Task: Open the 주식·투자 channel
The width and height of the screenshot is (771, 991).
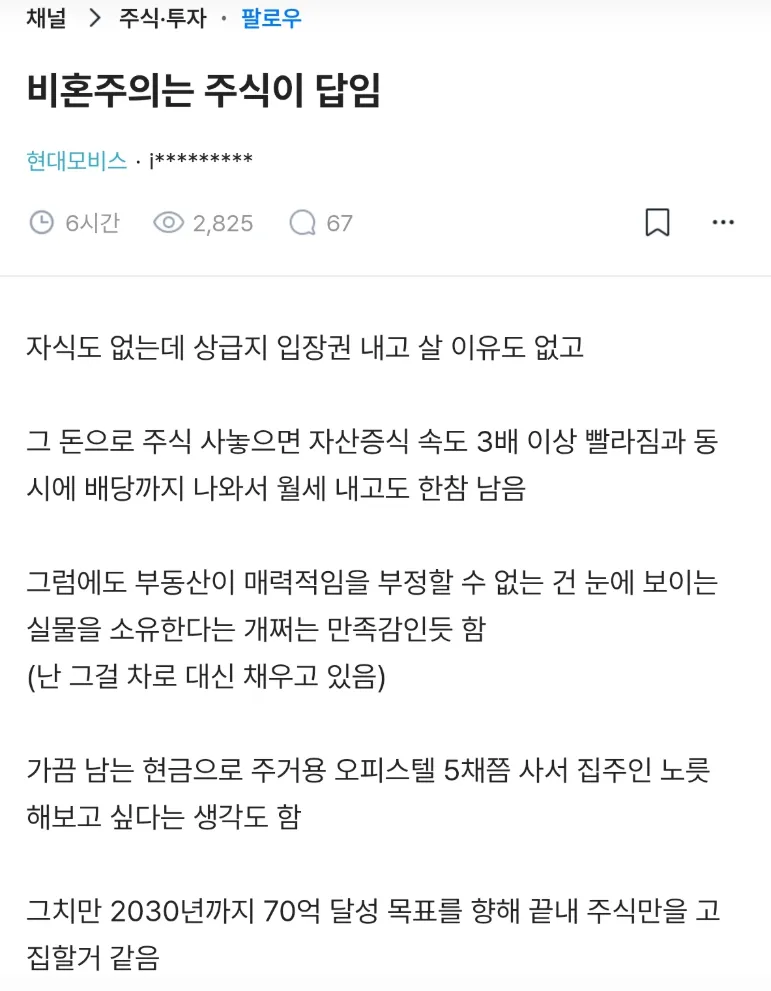Action: click(162, 18)
